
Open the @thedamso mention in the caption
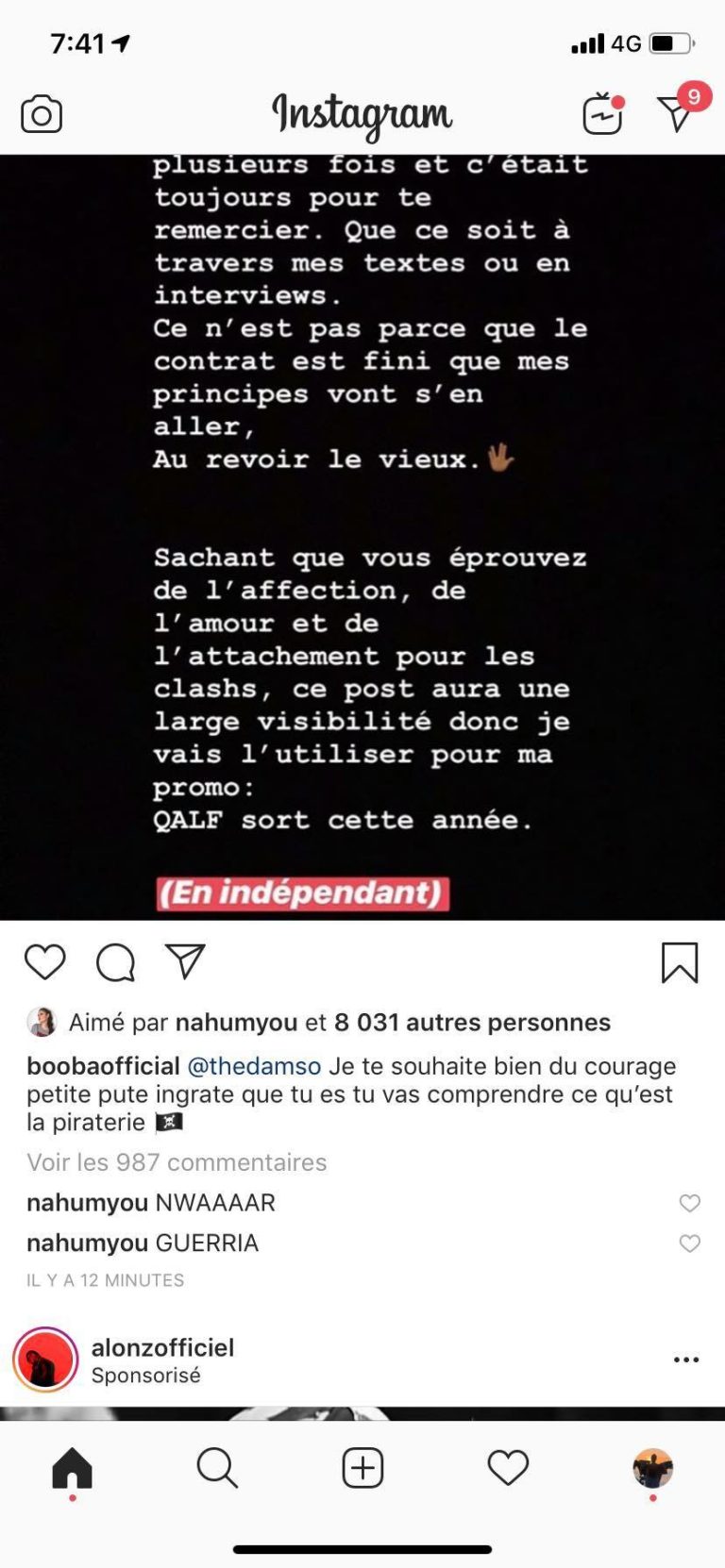tap(254, 1066)
